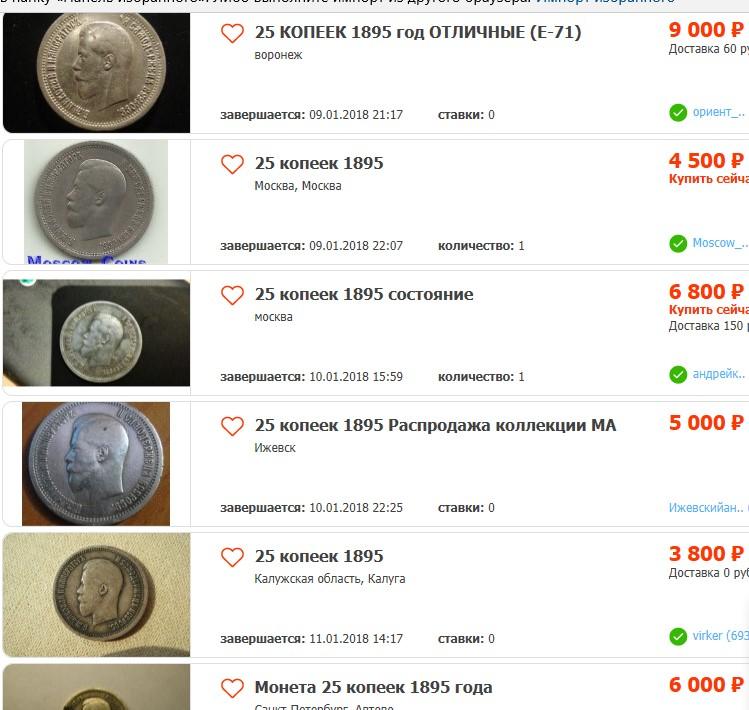Favorite the Москва 25 копеек 1895 listing
Viewport: 749px width, 710px height.
[232, 164]
